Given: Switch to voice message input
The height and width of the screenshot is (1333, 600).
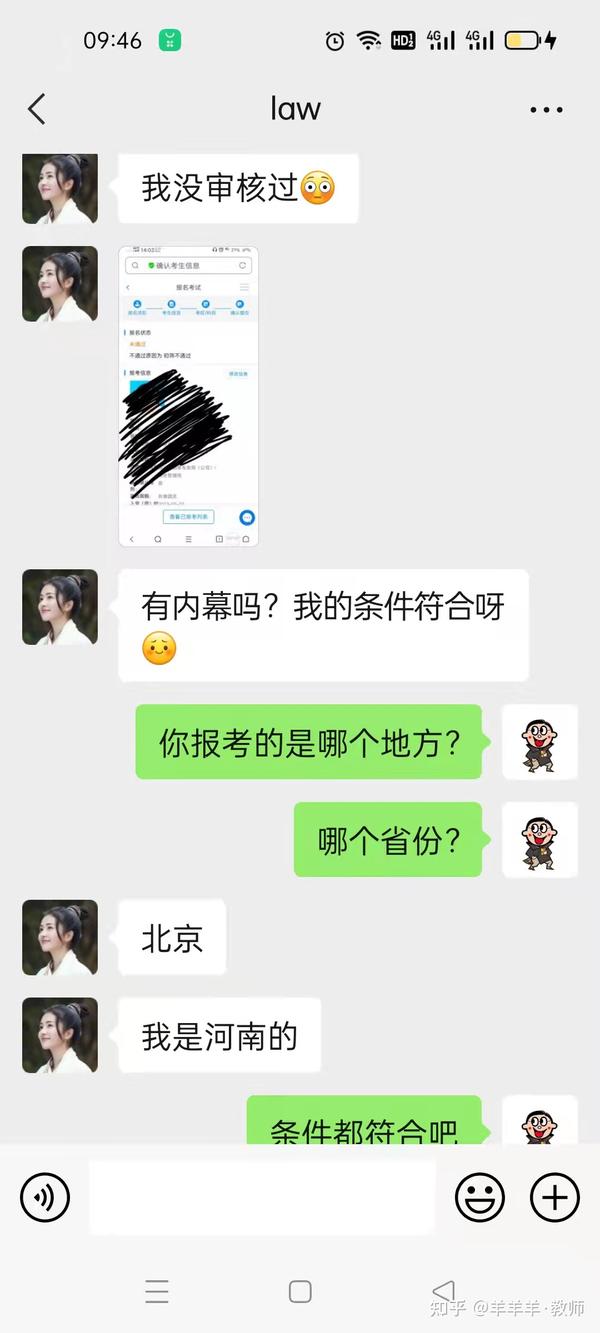Looking at the screenshot, I should pos(45,1197).
